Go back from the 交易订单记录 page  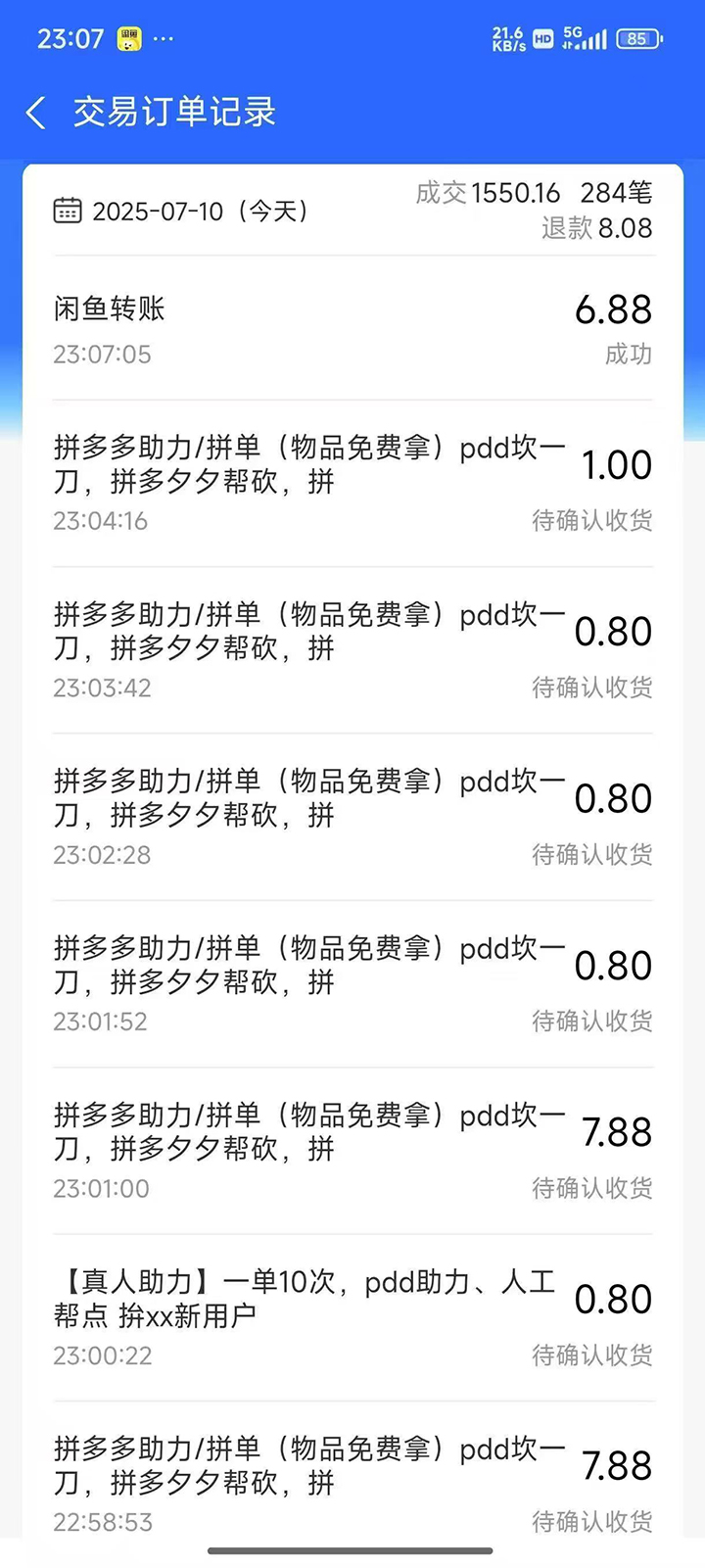tap(36, 113)
